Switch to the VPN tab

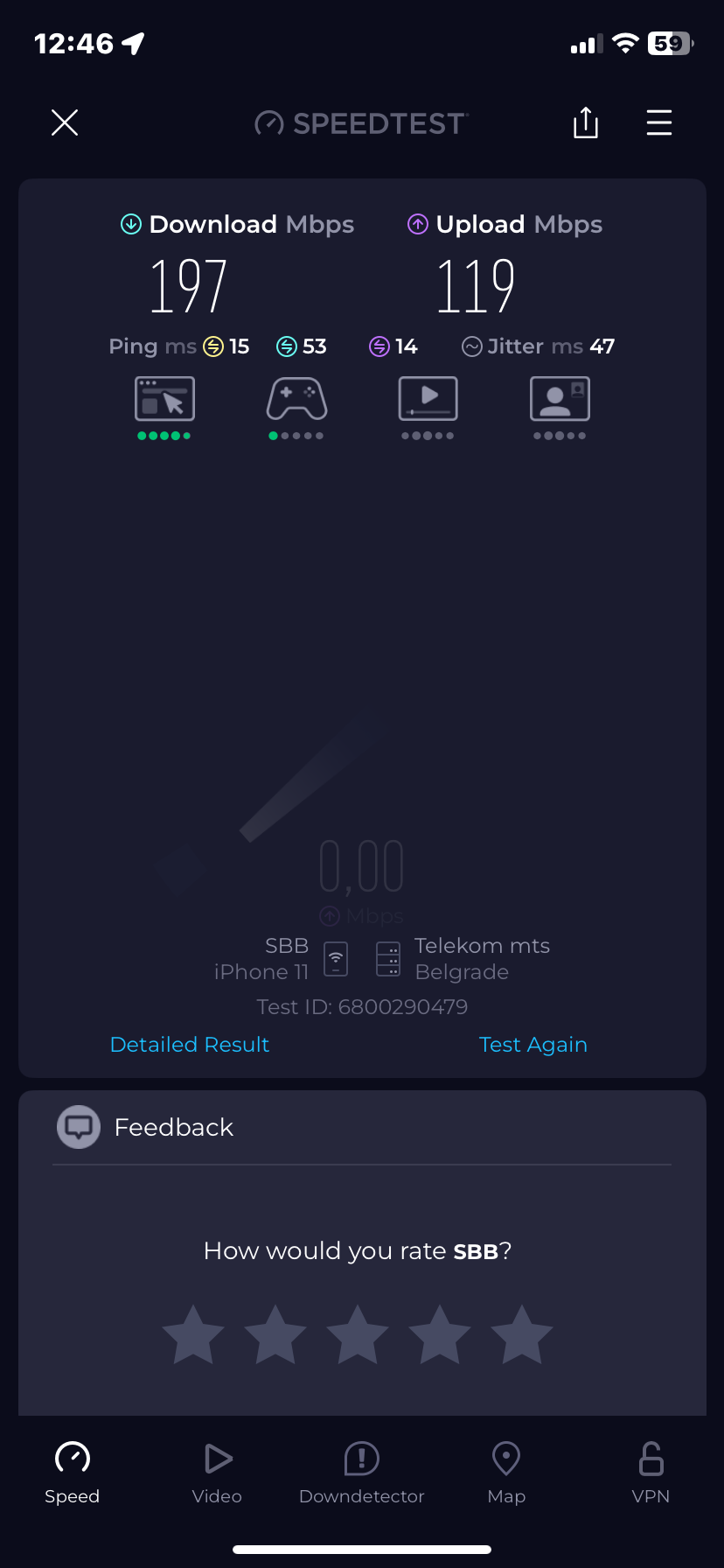click(x=651, y=1473)
